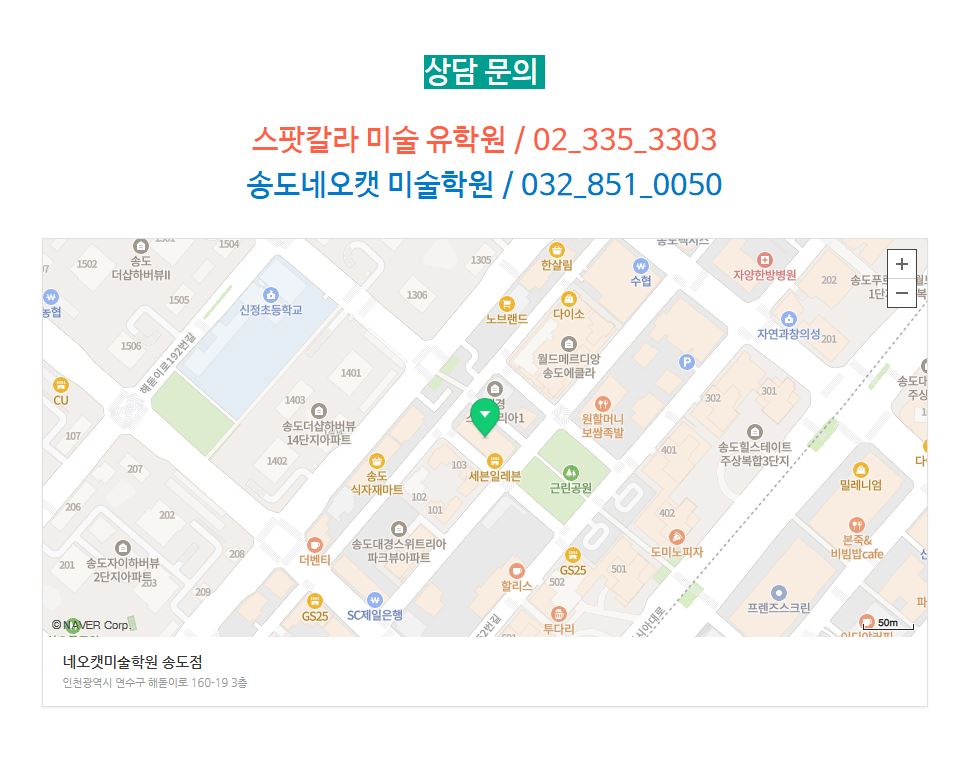This screenshot has height=757, width=968.
Task: Zoom in on the map
Action: 902,265
